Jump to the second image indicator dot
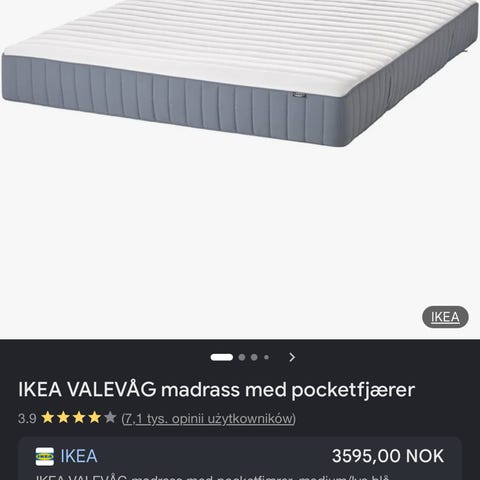 point(242,357)
